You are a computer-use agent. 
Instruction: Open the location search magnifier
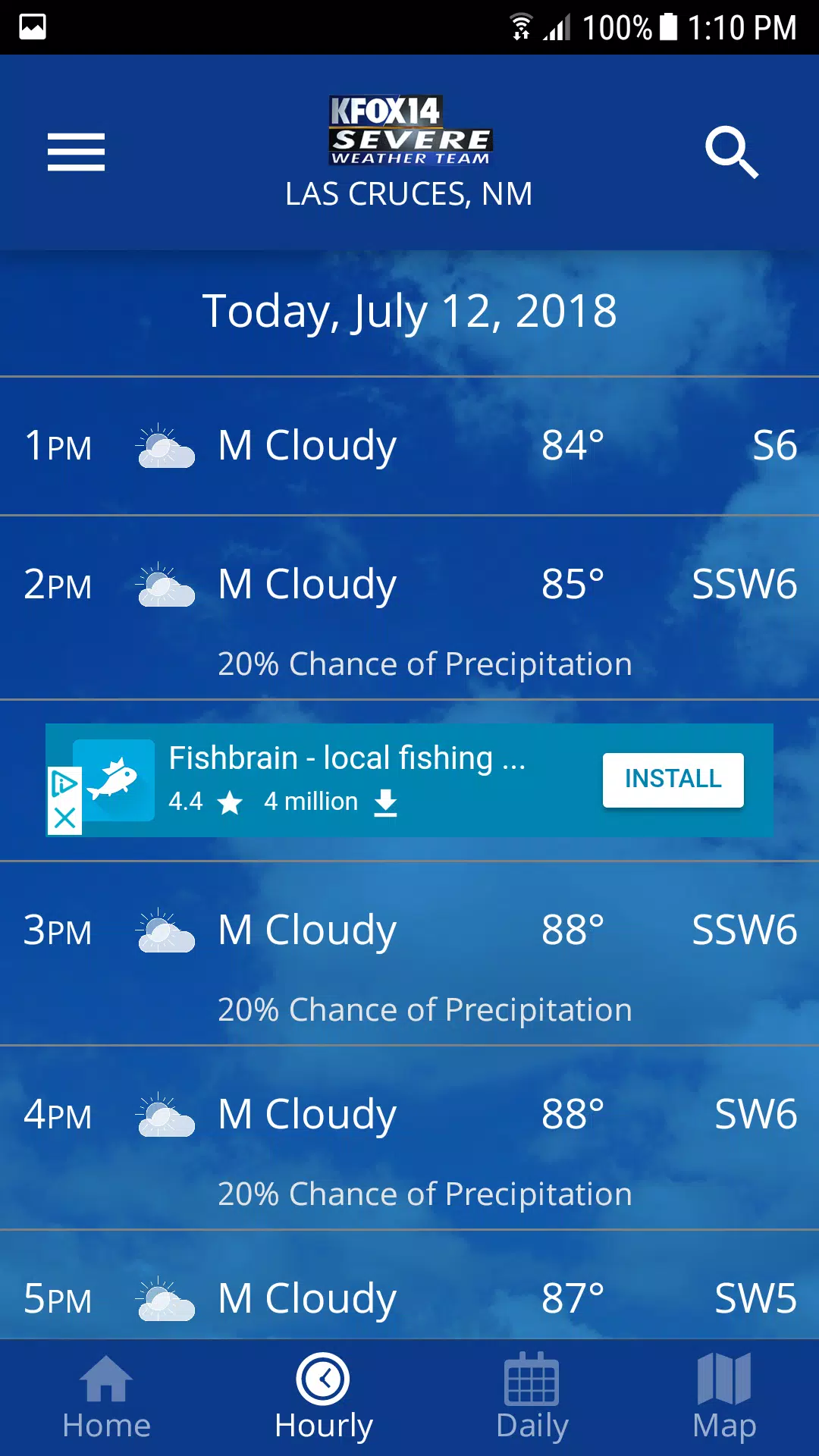[731, 152]
